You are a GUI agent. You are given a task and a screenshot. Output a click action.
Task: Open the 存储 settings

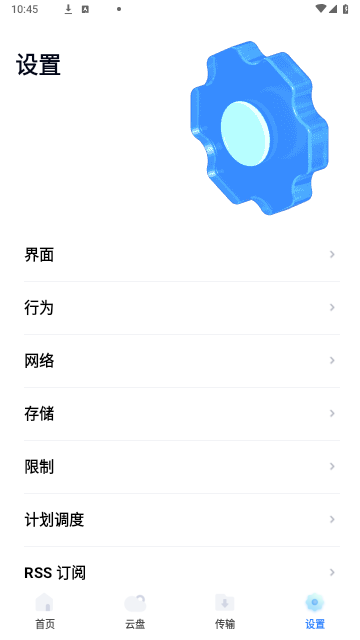pyautogui.click(x=180, y=414)
